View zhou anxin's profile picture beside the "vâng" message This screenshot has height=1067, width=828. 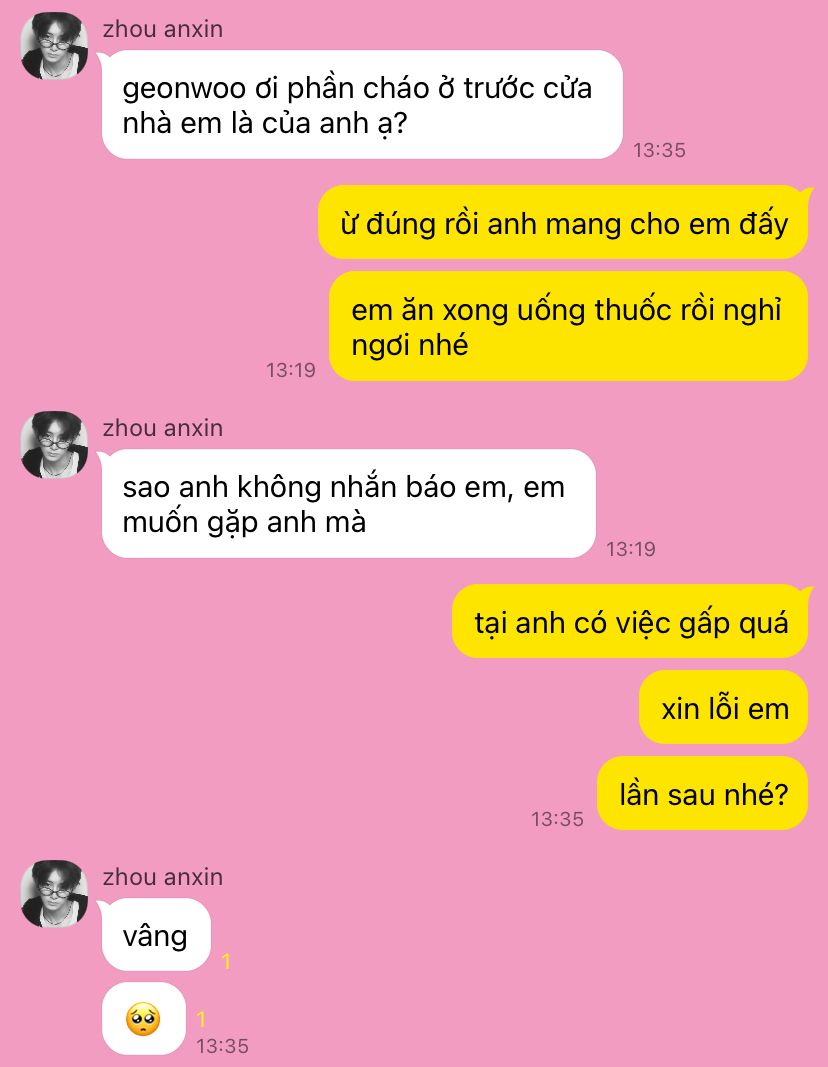54,893
